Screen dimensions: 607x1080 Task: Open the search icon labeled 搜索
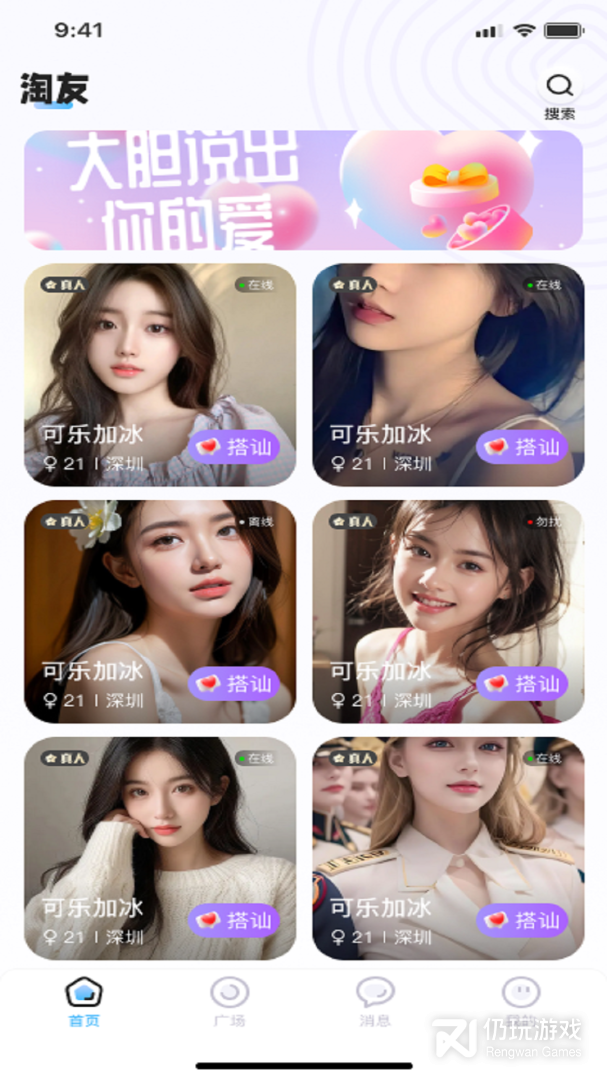560,93
